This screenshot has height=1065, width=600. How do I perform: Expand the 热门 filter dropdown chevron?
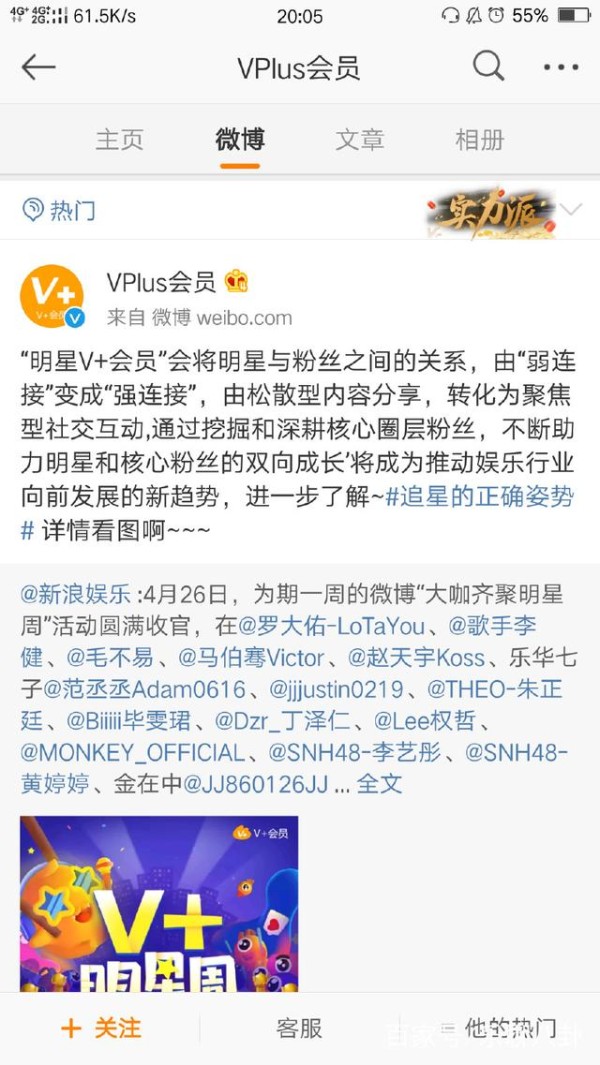tap(571, 209)
